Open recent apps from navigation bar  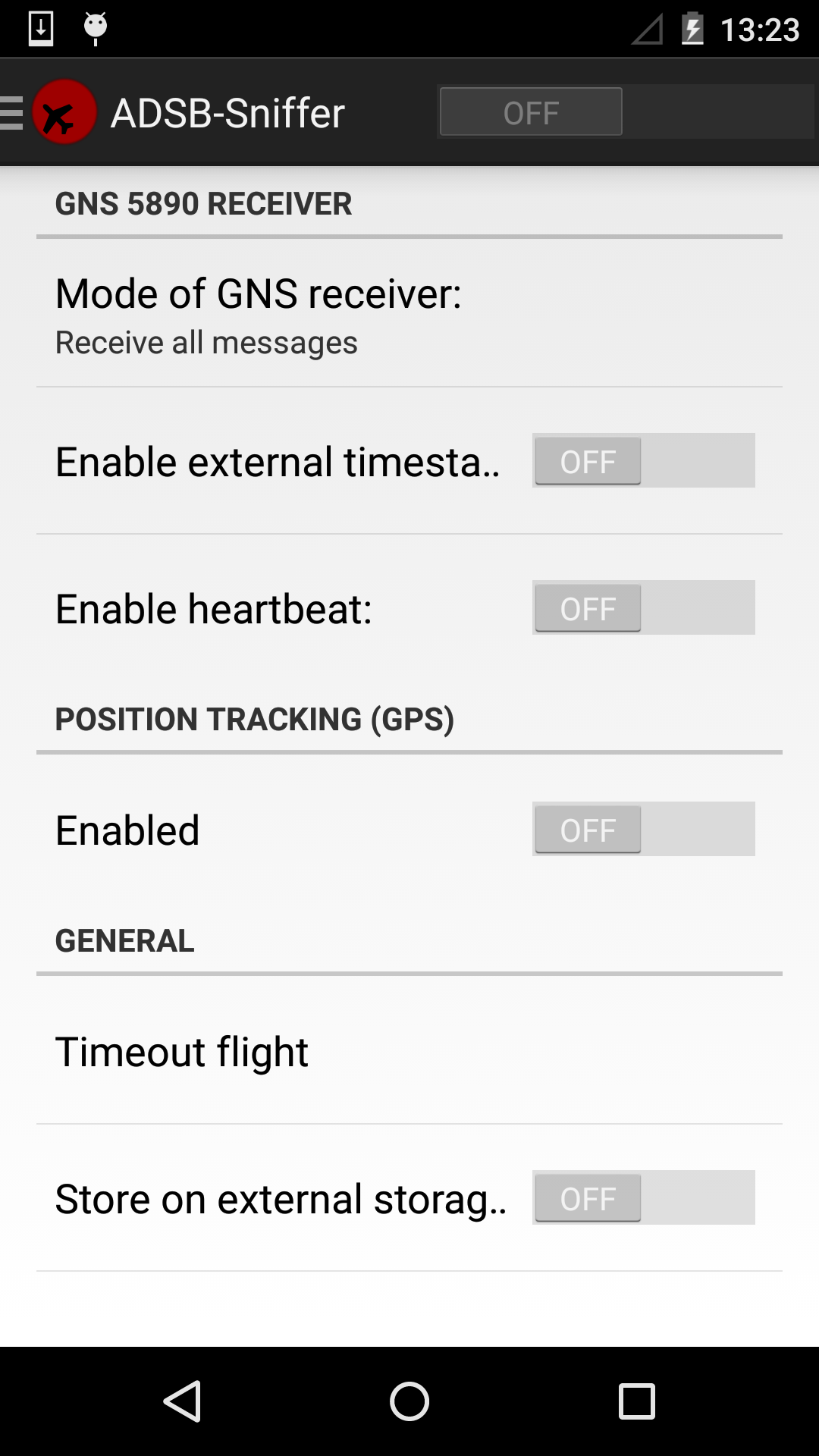637,1401
